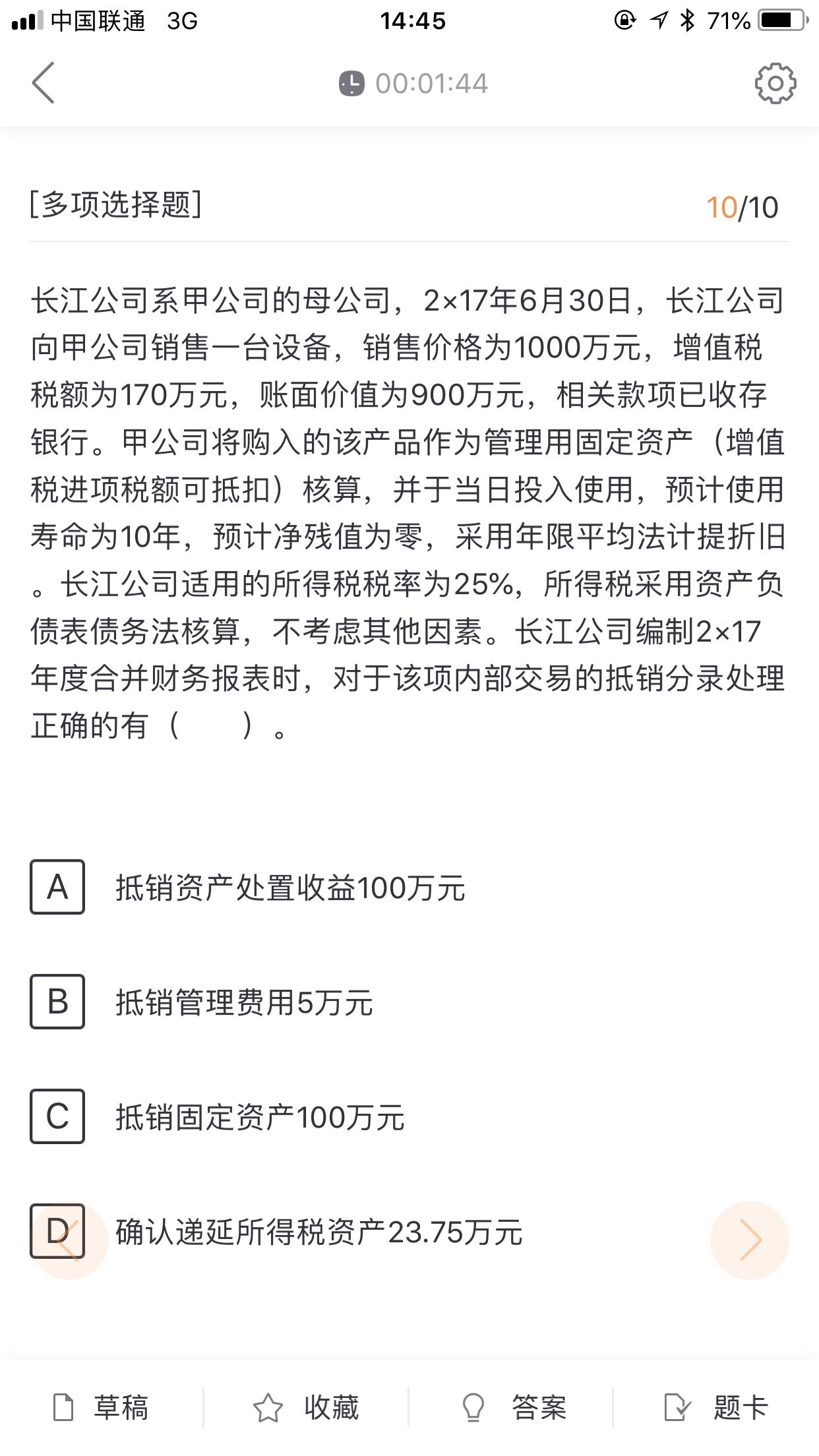The image size is (819, 1456).
Task: Open the draft (草稿) sketchpad icon
Action: (x=63, y=1408)
